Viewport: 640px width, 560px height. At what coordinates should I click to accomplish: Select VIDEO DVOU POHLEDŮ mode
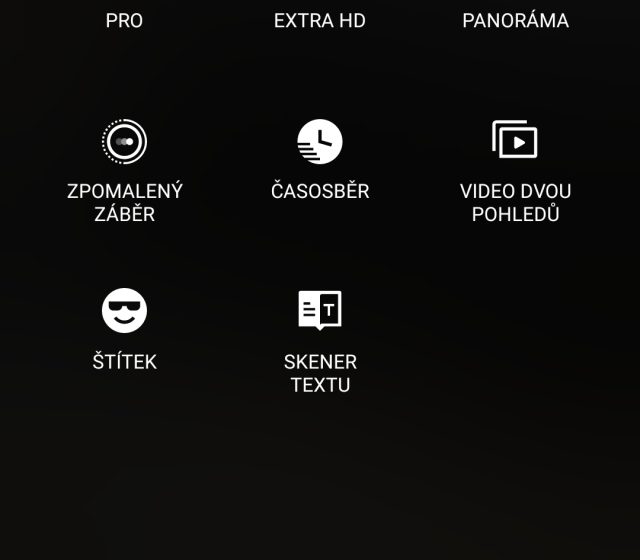coord(515,142)
